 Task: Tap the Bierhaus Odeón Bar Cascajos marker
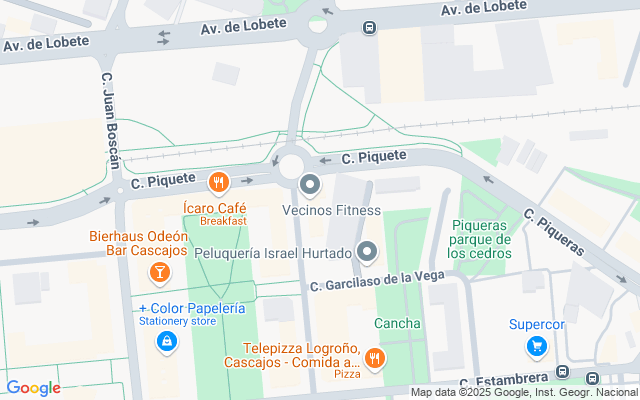point(159,272)
